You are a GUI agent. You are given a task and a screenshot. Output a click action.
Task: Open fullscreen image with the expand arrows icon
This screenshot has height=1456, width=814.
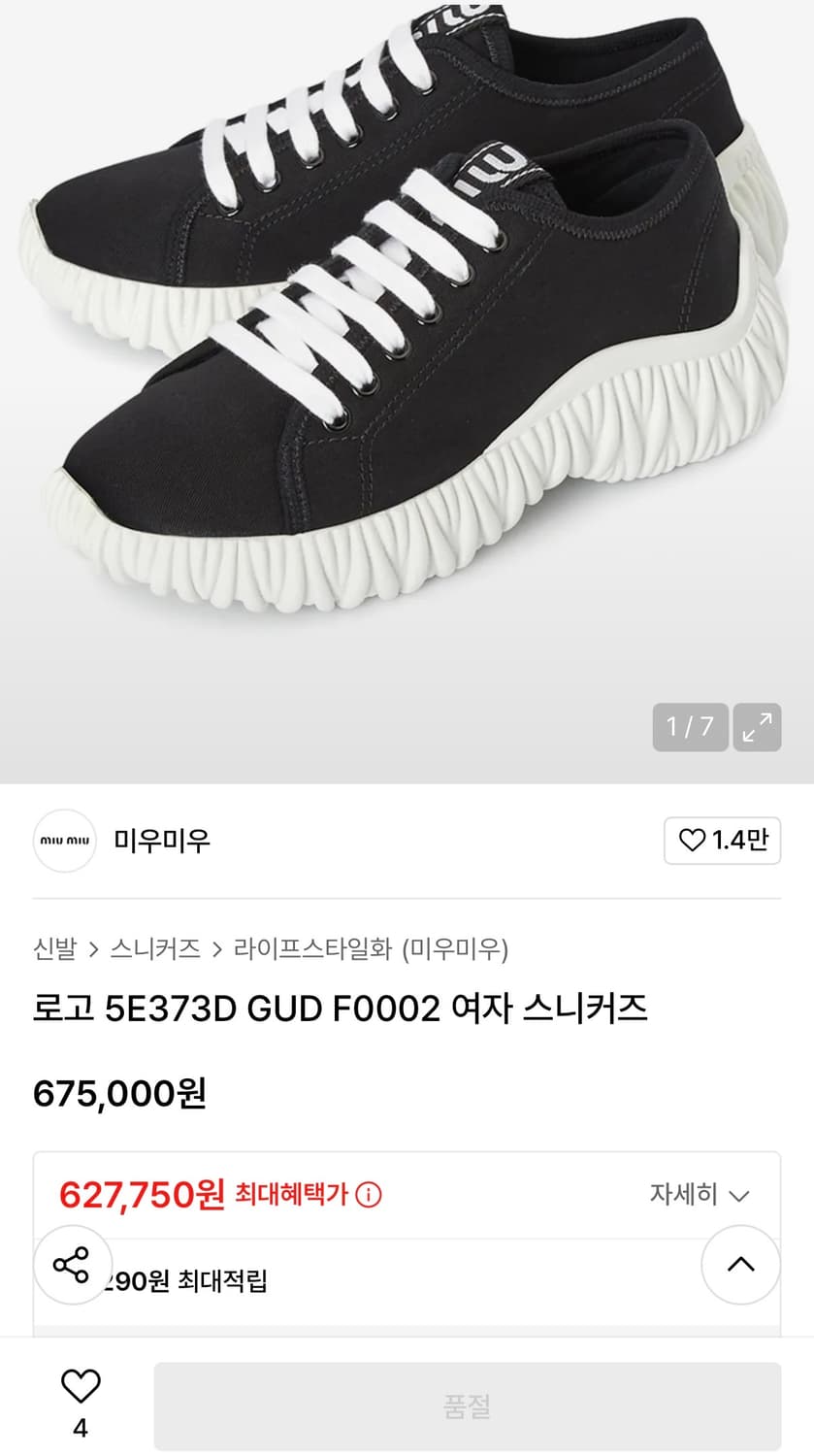(757, 728)
